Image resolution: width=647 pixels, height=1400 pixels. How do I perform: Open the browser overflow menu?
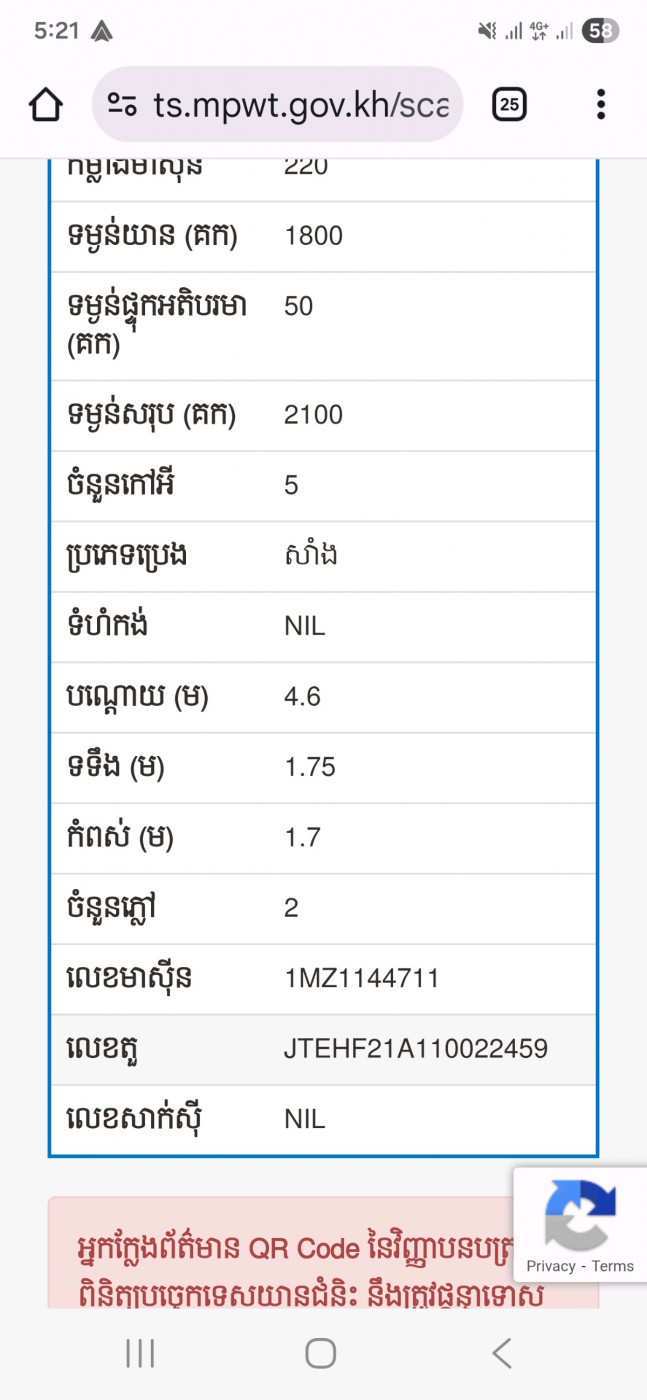600,104
